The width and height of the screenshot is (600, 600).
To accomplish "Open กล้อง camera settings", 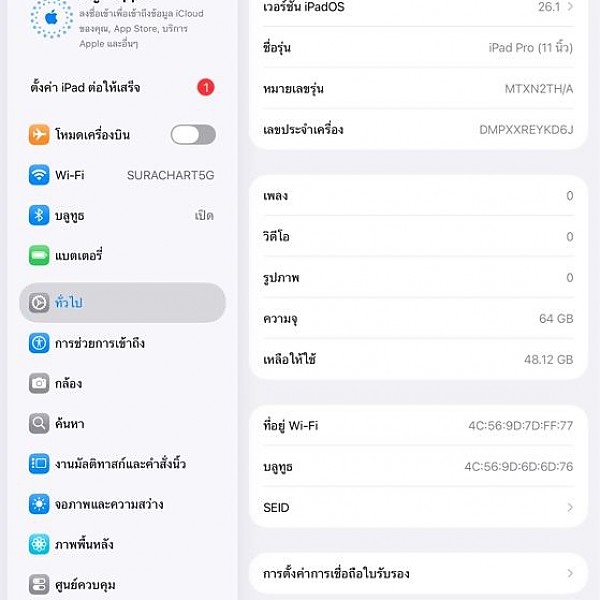I will click(122, 383).
